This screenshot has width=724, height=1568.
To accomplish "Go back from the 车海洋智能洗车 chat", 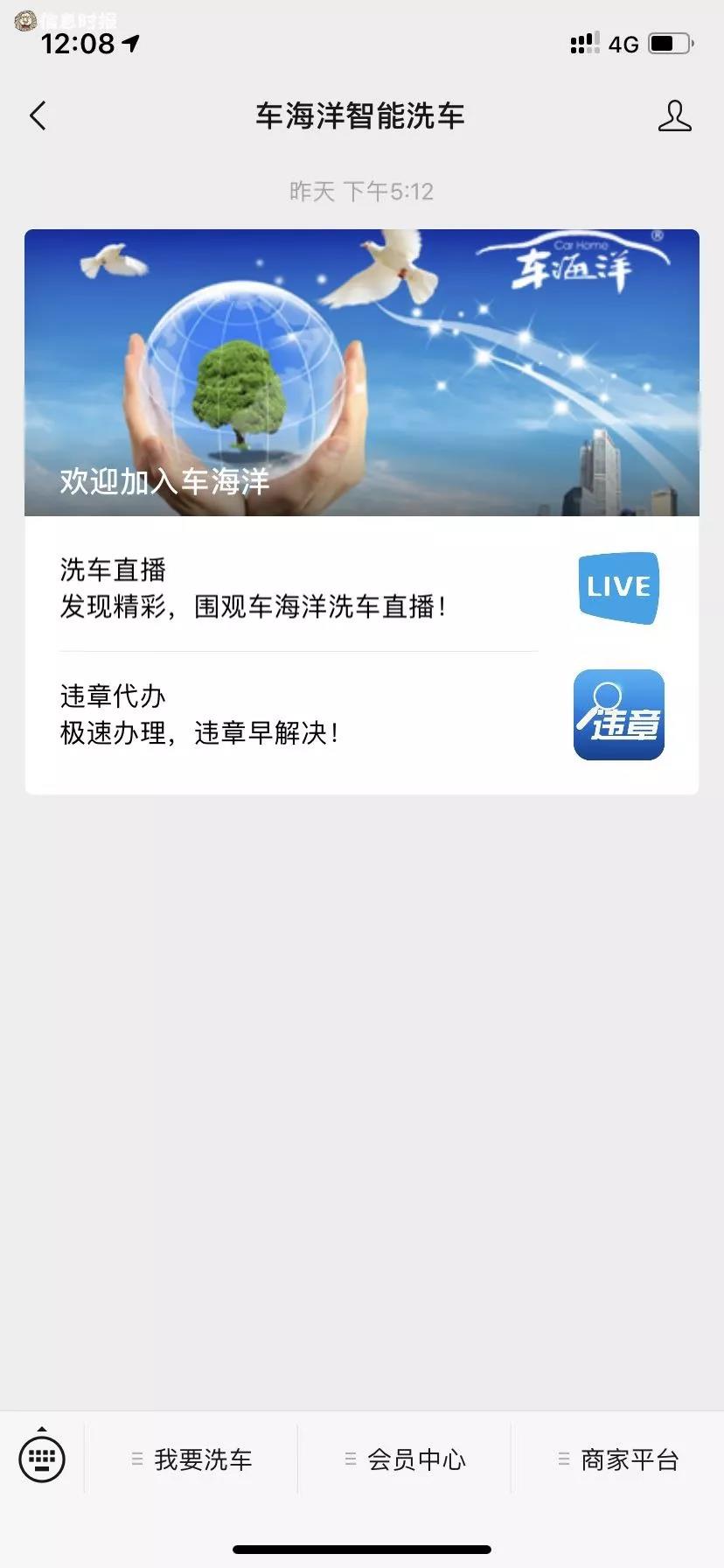I will (38, 115).
